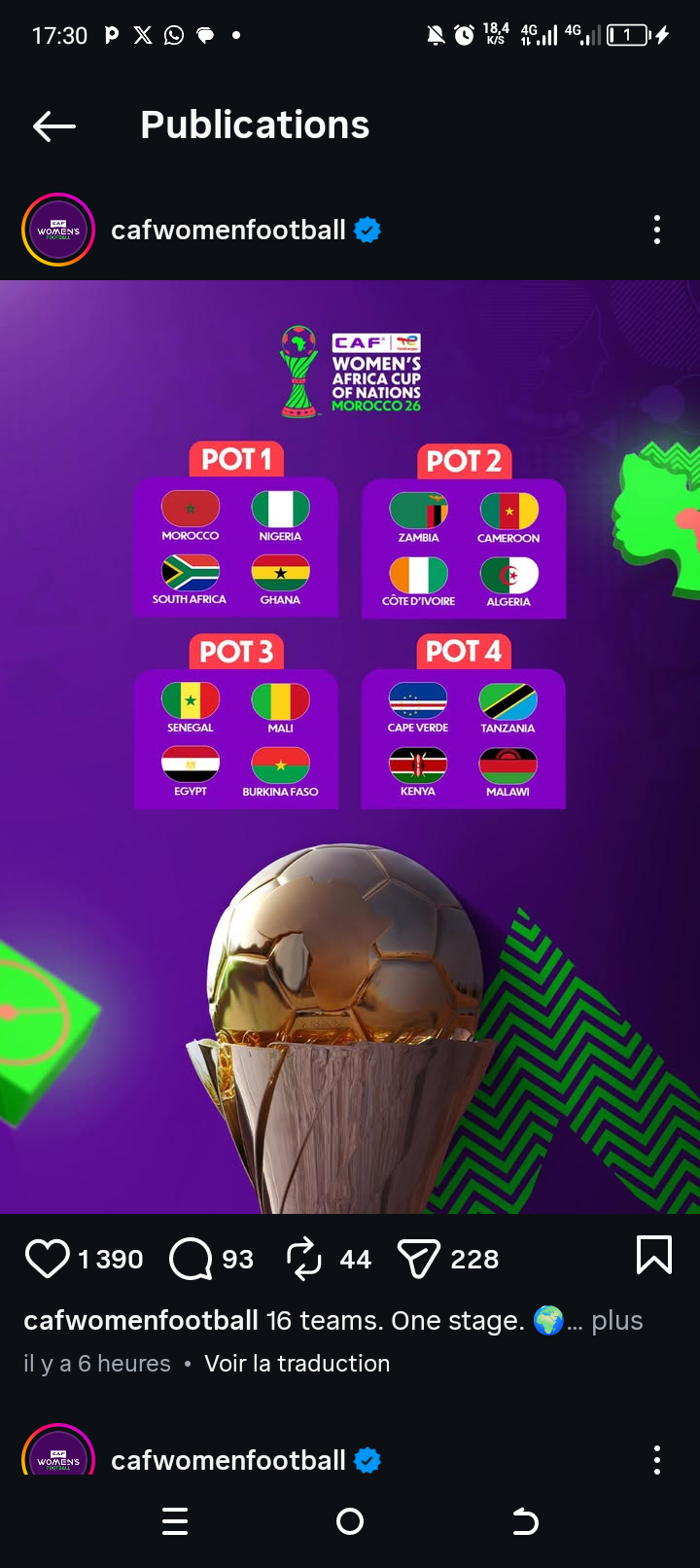
Task: Expand caption with plus link
Action: pos(616,1321)
